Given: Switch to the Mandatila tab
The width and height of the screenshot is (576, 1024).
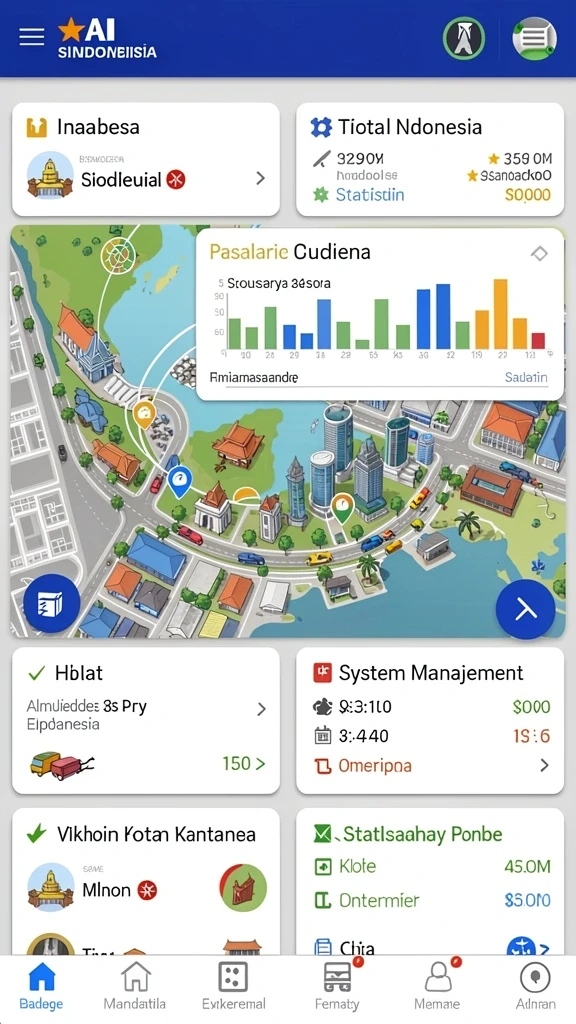Looking at the screenshot, I should (x=135, y=986).
